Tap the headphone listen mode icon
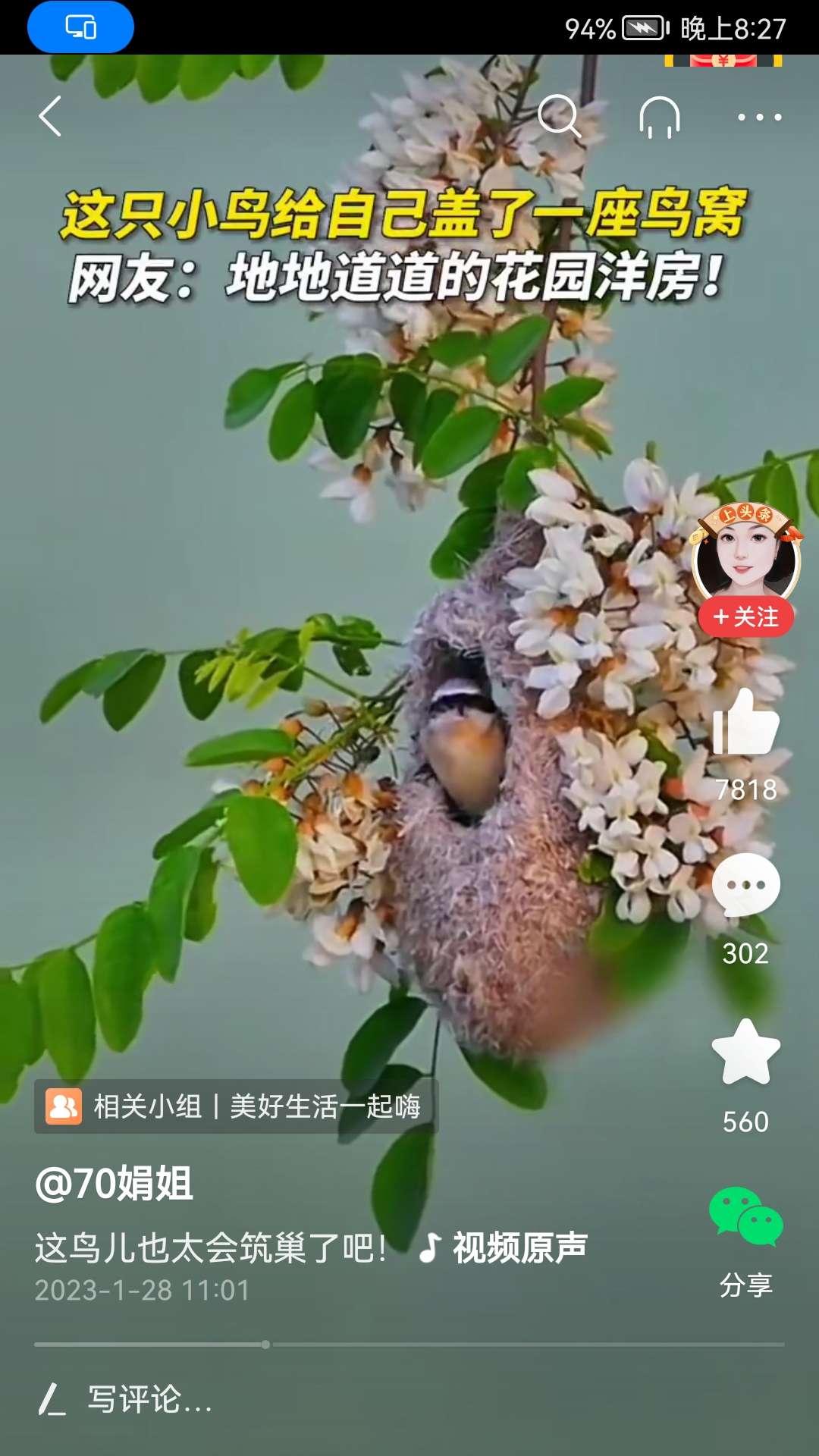The width and height of the screenshot is (819, 1456). [x=659, y=117]
